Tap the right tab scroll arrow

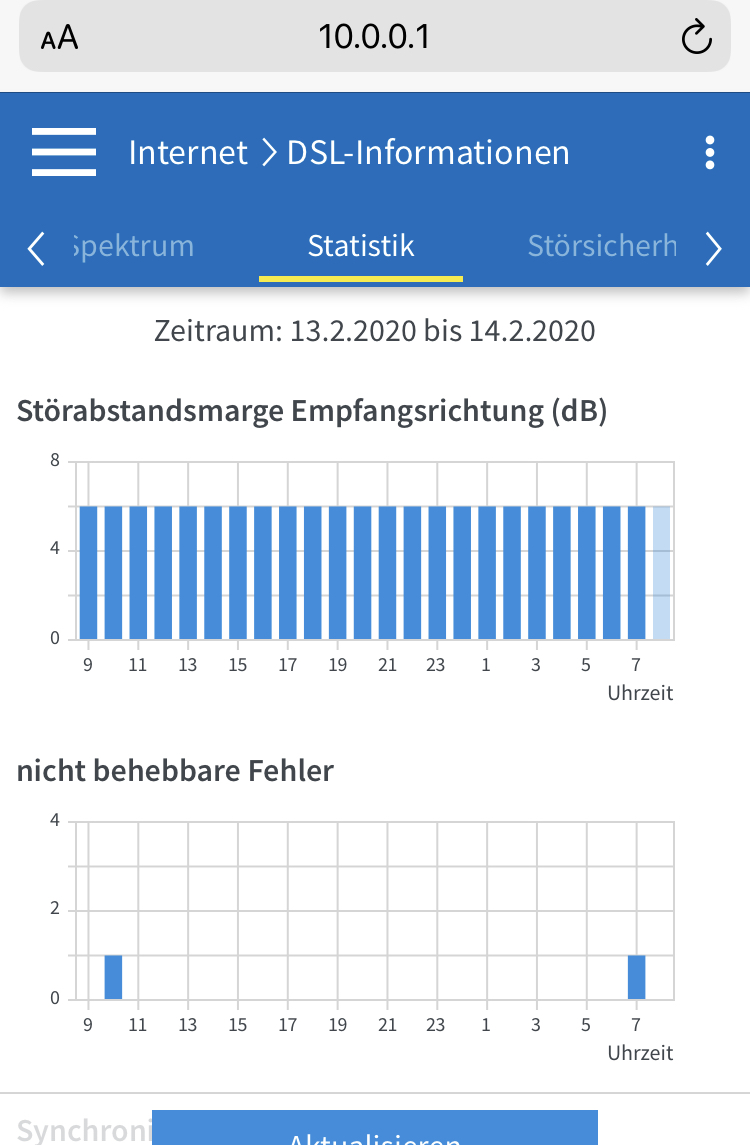click(713, 248)
